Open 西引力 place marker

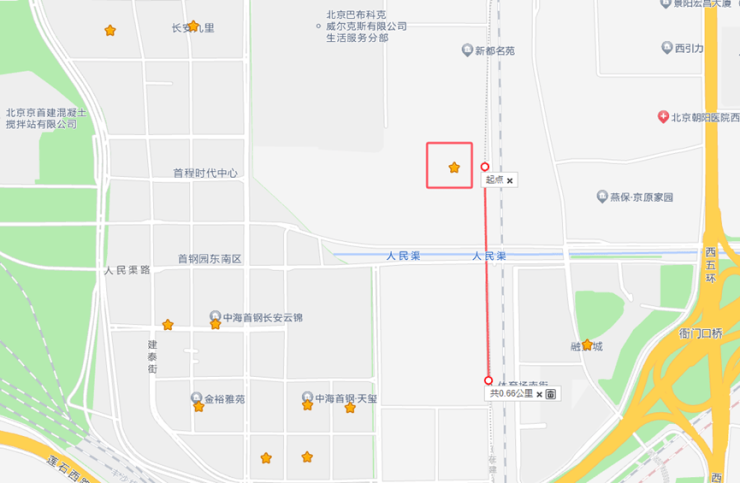coord(666,48)
